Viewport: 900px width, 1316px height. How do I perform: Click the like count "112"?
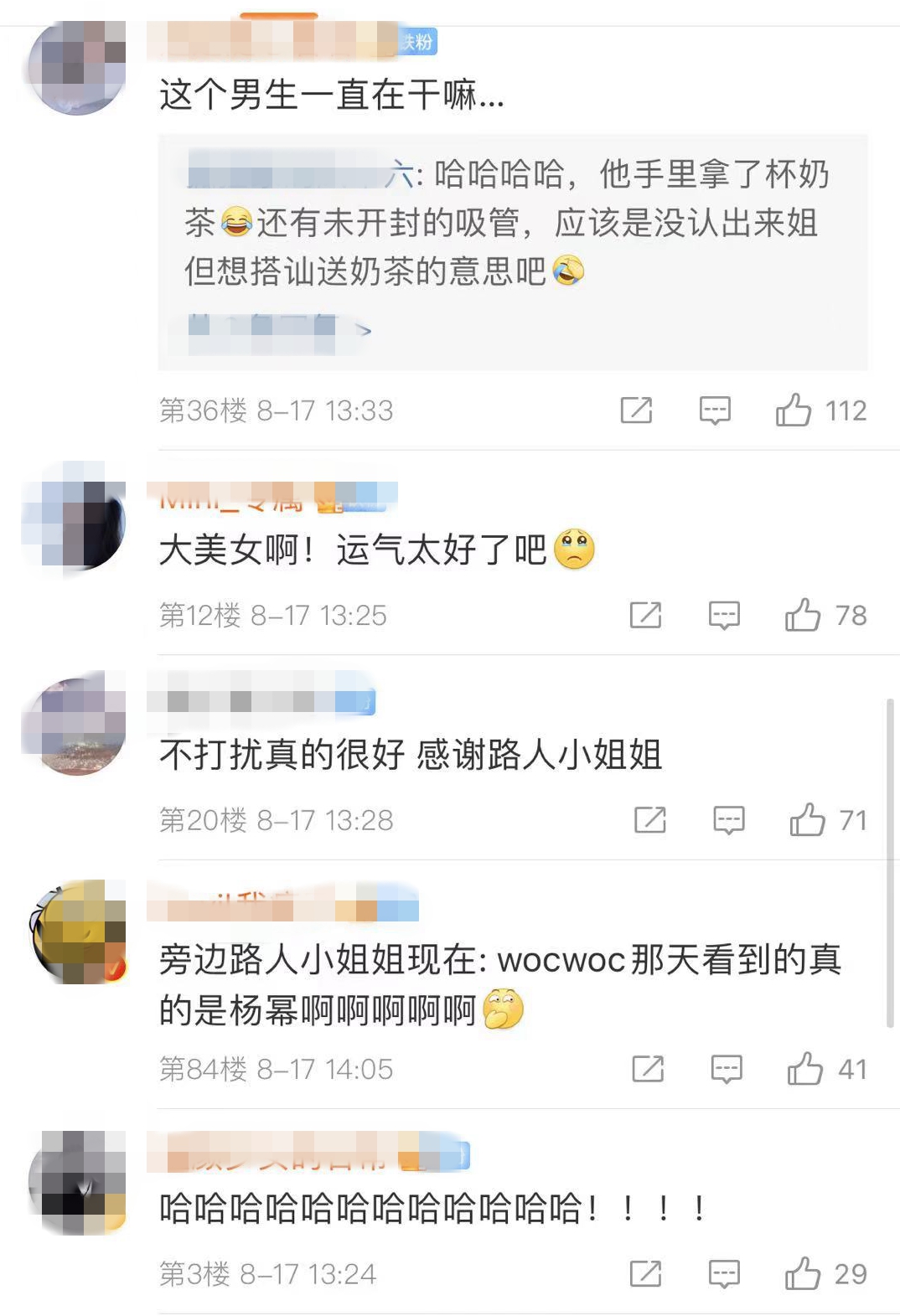click(x=848, y=410)
